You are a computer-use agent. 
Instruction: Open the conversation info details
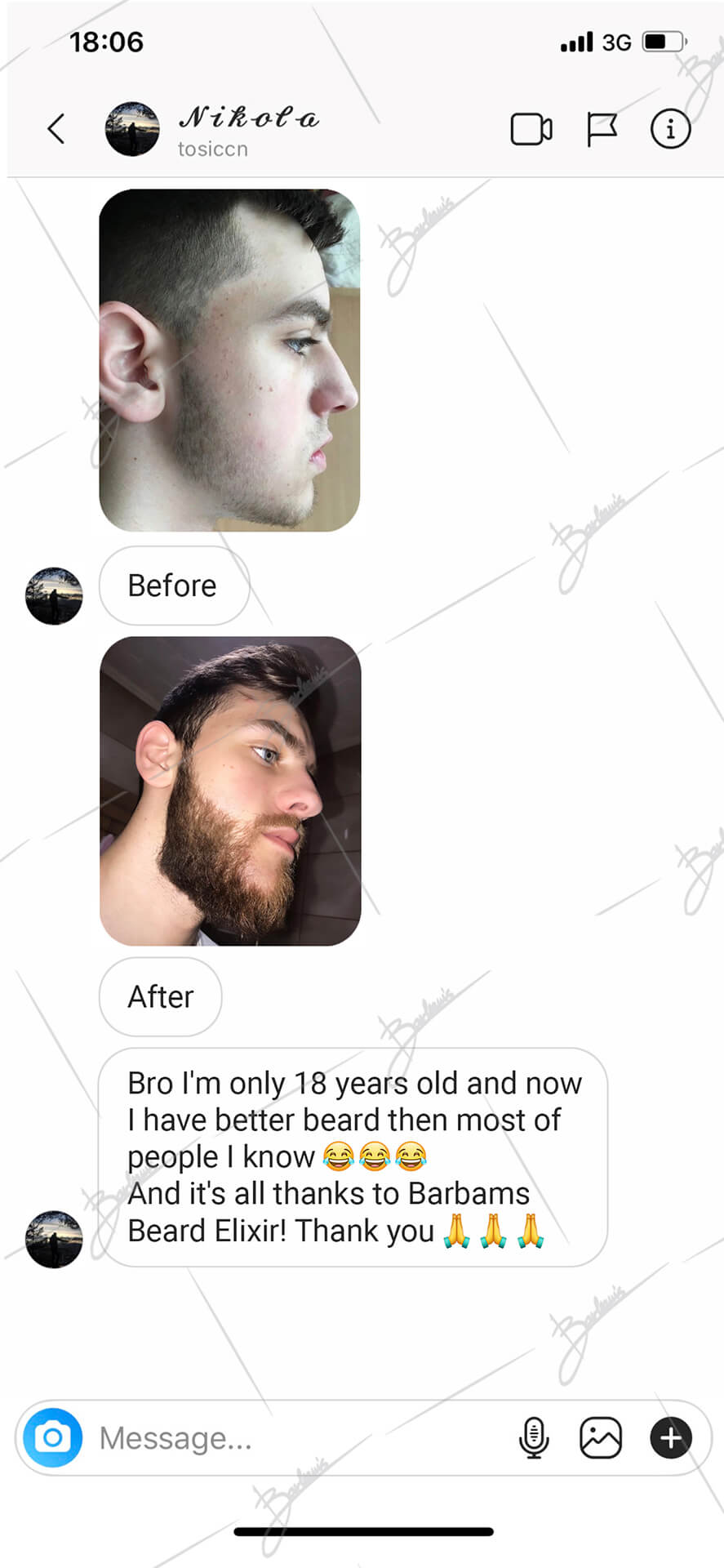pyautogui.click(x=670, y=129)
